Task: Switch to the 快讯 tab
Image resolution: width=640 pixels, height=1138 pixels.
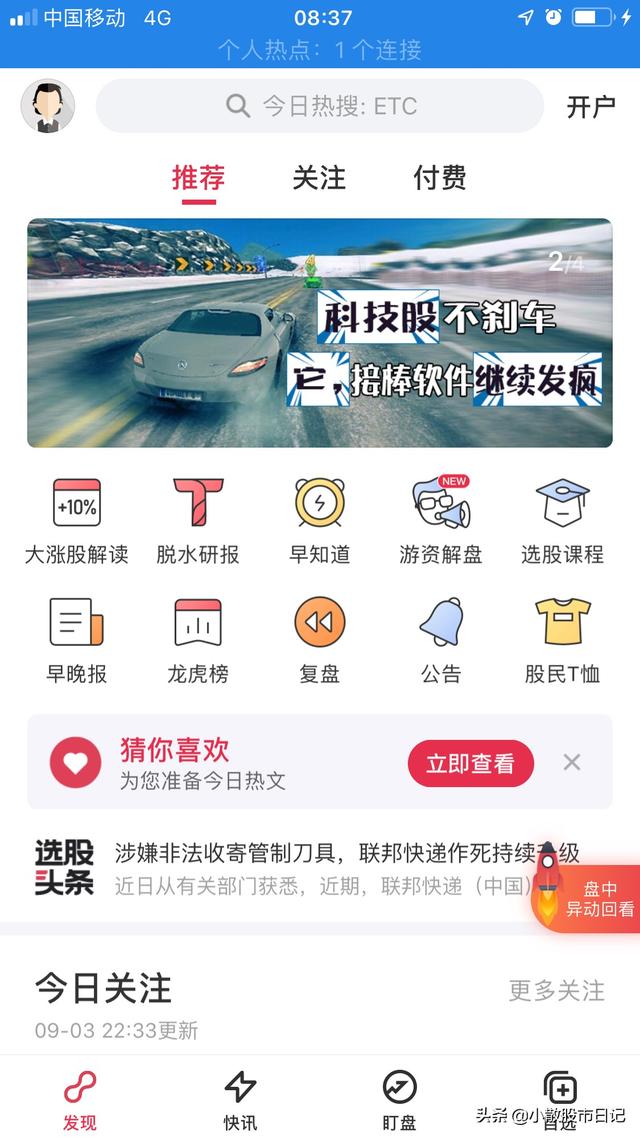Action: [x=240, y=1098]
